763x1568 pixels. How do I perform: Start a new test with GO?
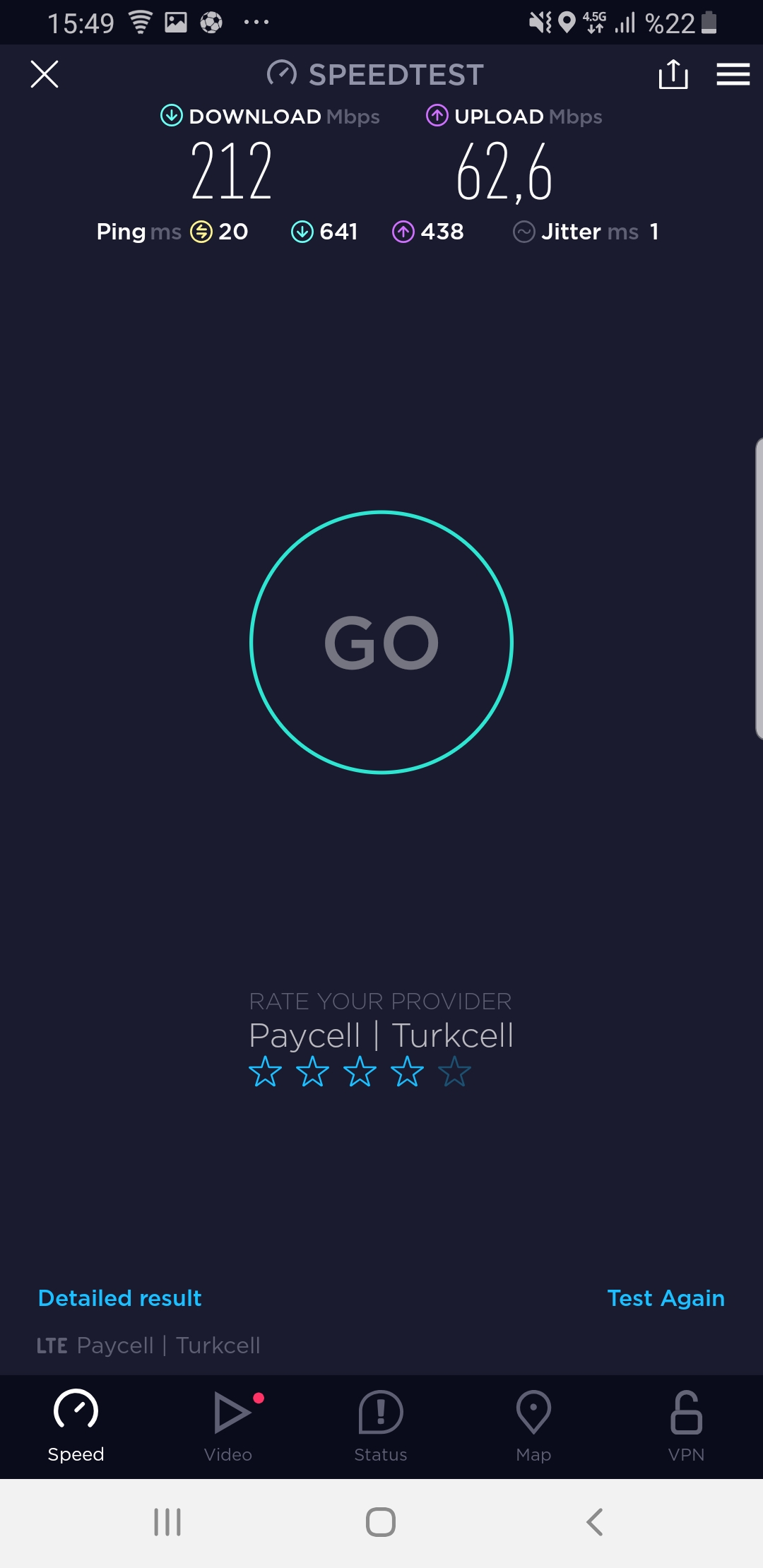coord(381,642)
